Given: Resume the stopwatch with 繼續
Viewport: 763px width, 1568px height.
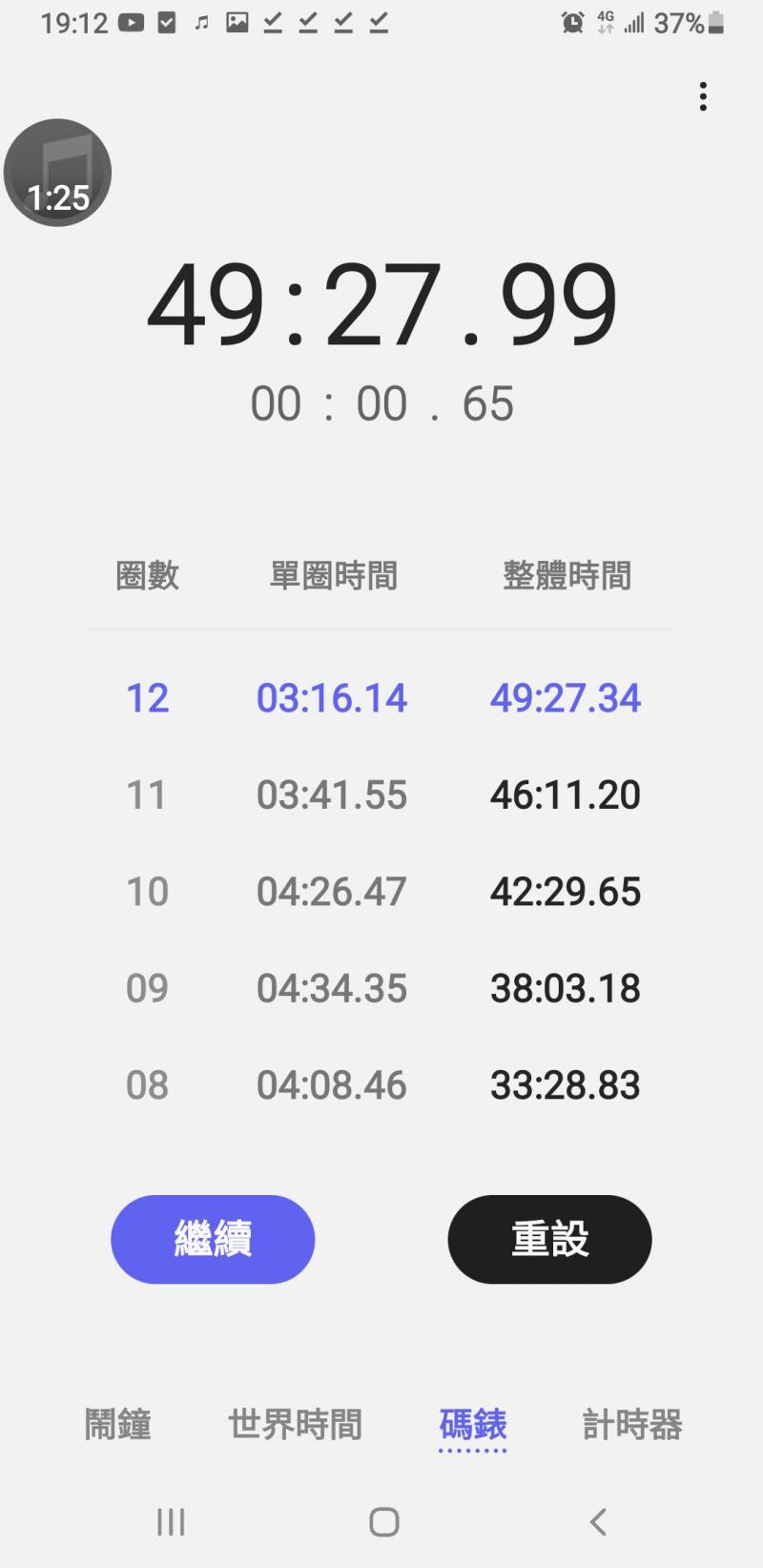Looking at the screenshot, I should coord(213,1239).
